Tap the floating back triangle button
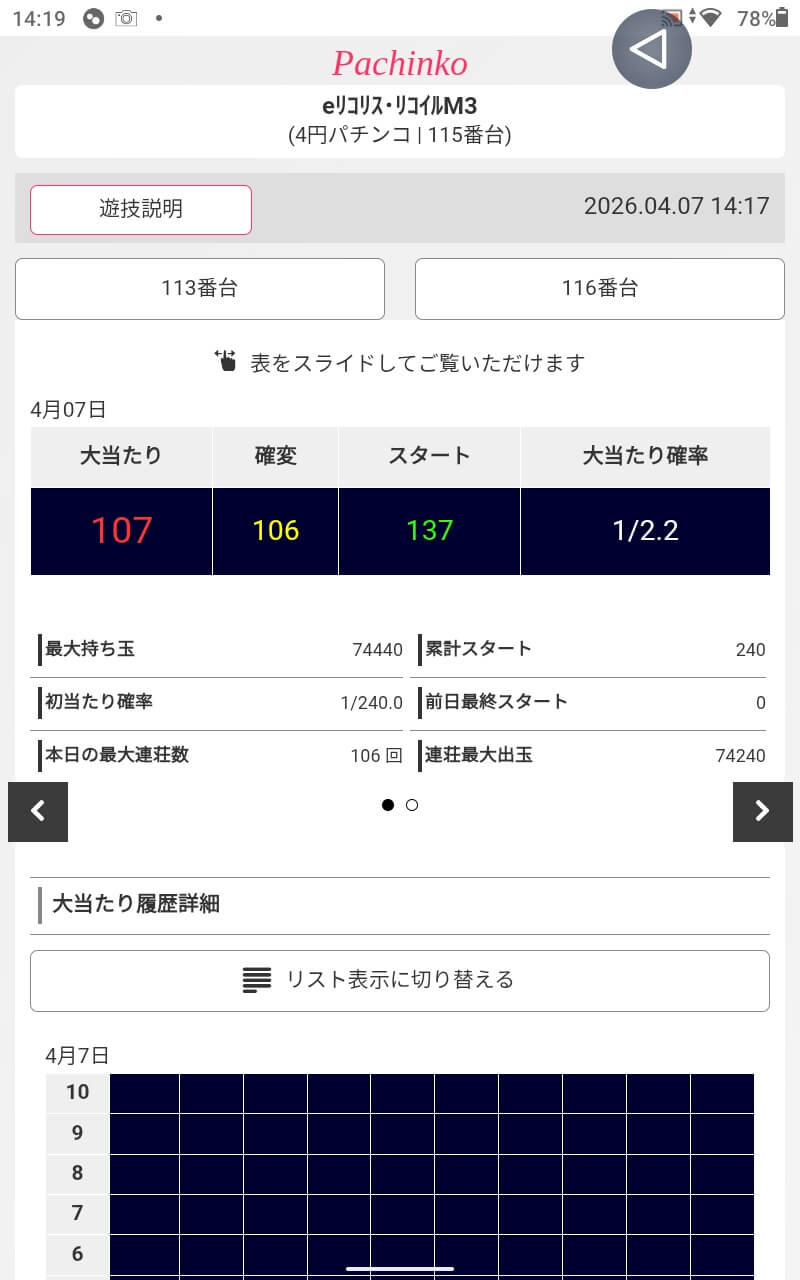The image size is (800, 1280). click(x=651, y=49)
